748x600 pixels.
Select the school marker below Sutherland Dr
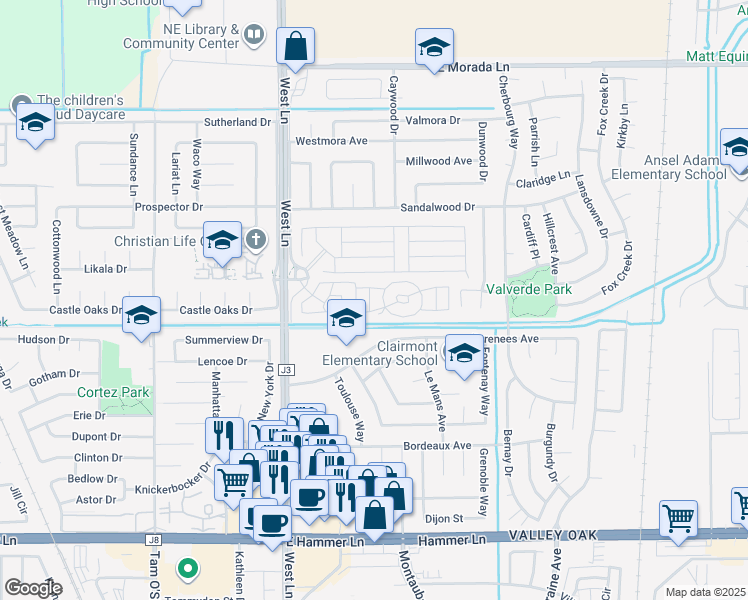(x=35, y=124)
